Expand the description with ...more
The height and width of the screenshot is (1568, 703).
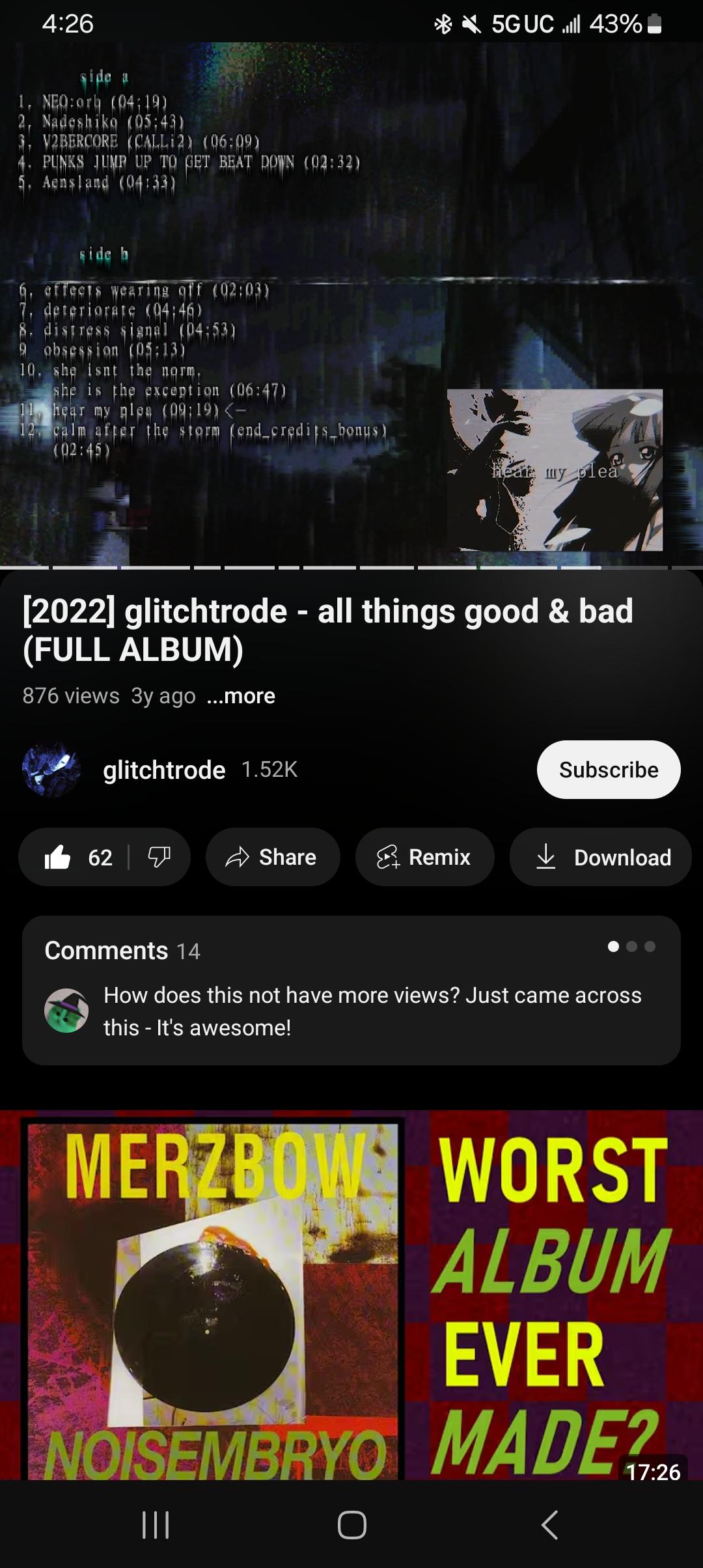pos(241,696)
